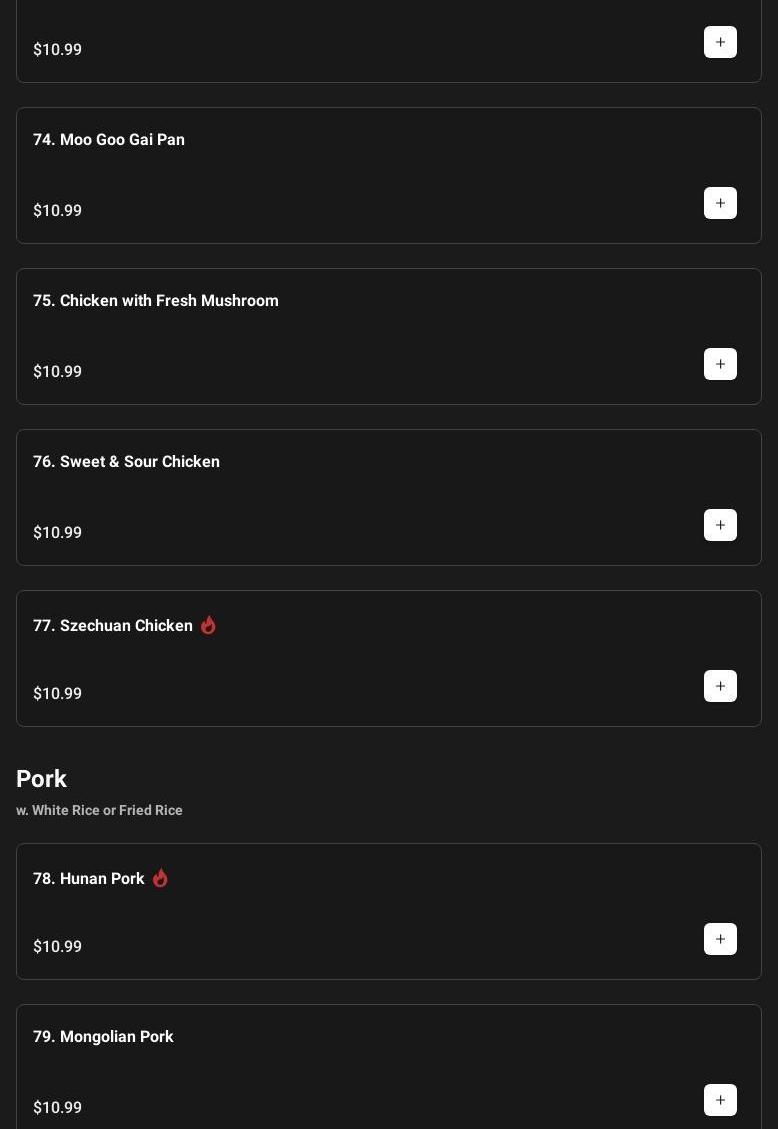Add Szechuan Chicken to the order
The image size is (778, 1129).
coord(720,686)
